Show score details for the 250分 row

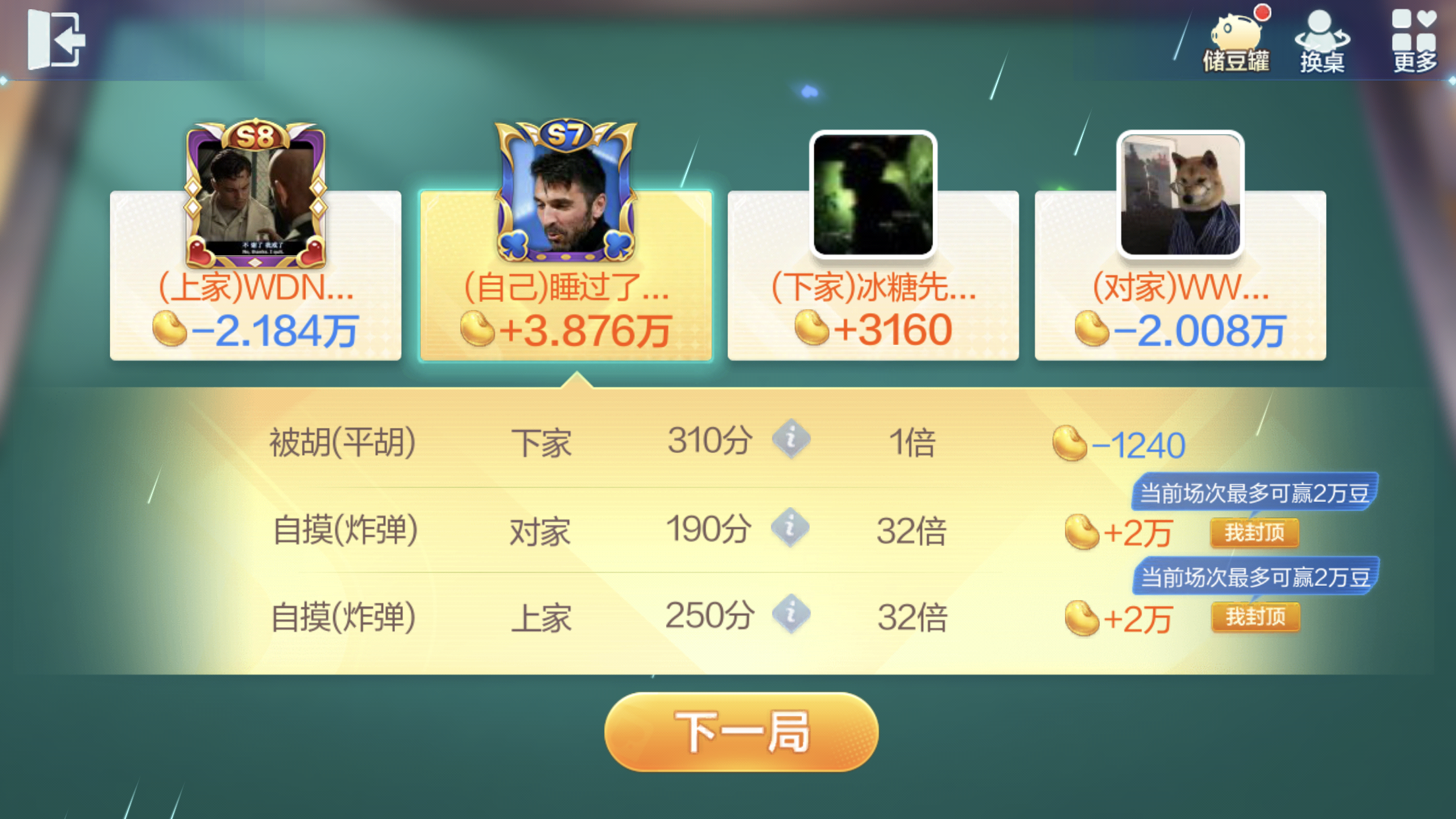tap(791, 615)
